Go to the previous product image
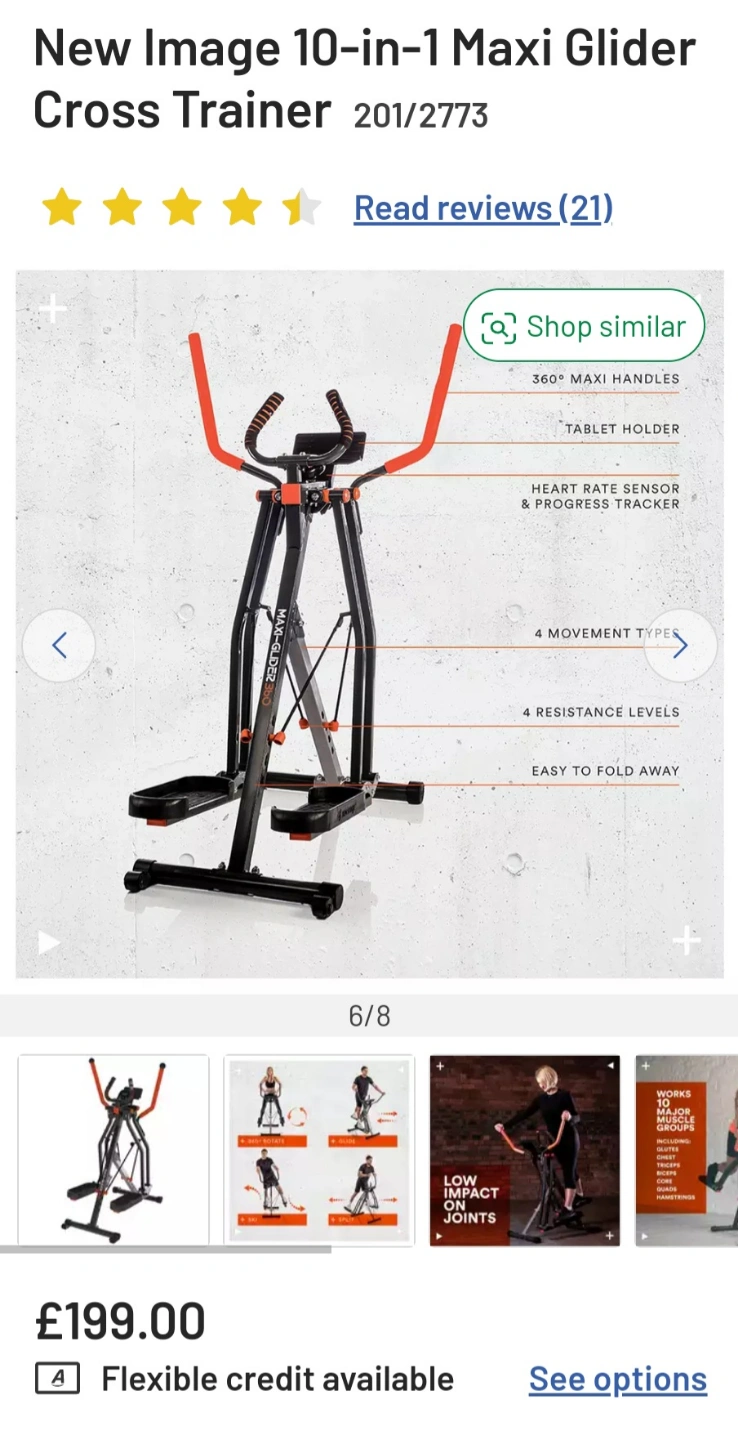 coord(59,646)
